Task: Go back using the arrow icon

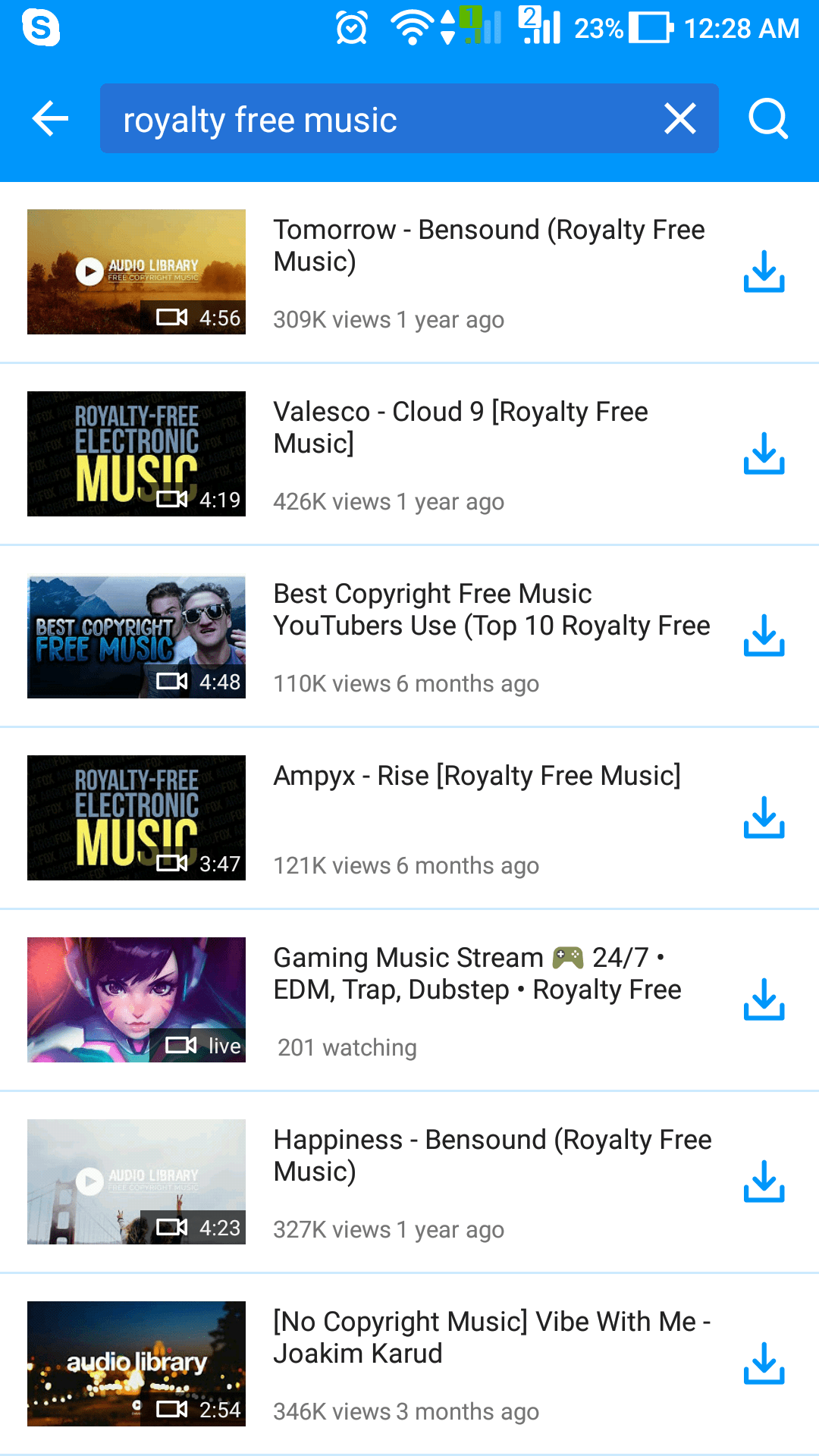Action: point(51,119)
